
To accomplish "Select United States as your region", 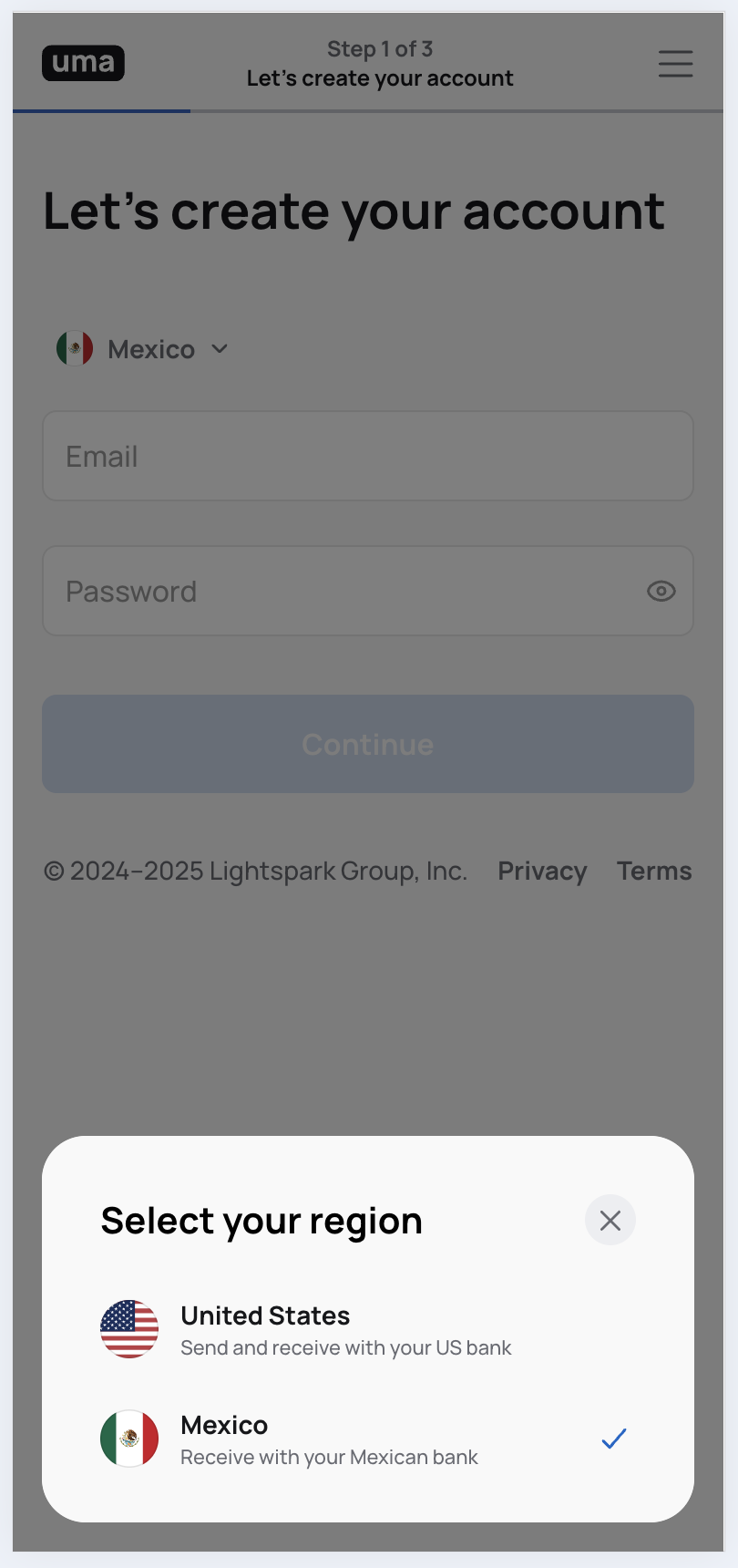I will click(346, 1329).
